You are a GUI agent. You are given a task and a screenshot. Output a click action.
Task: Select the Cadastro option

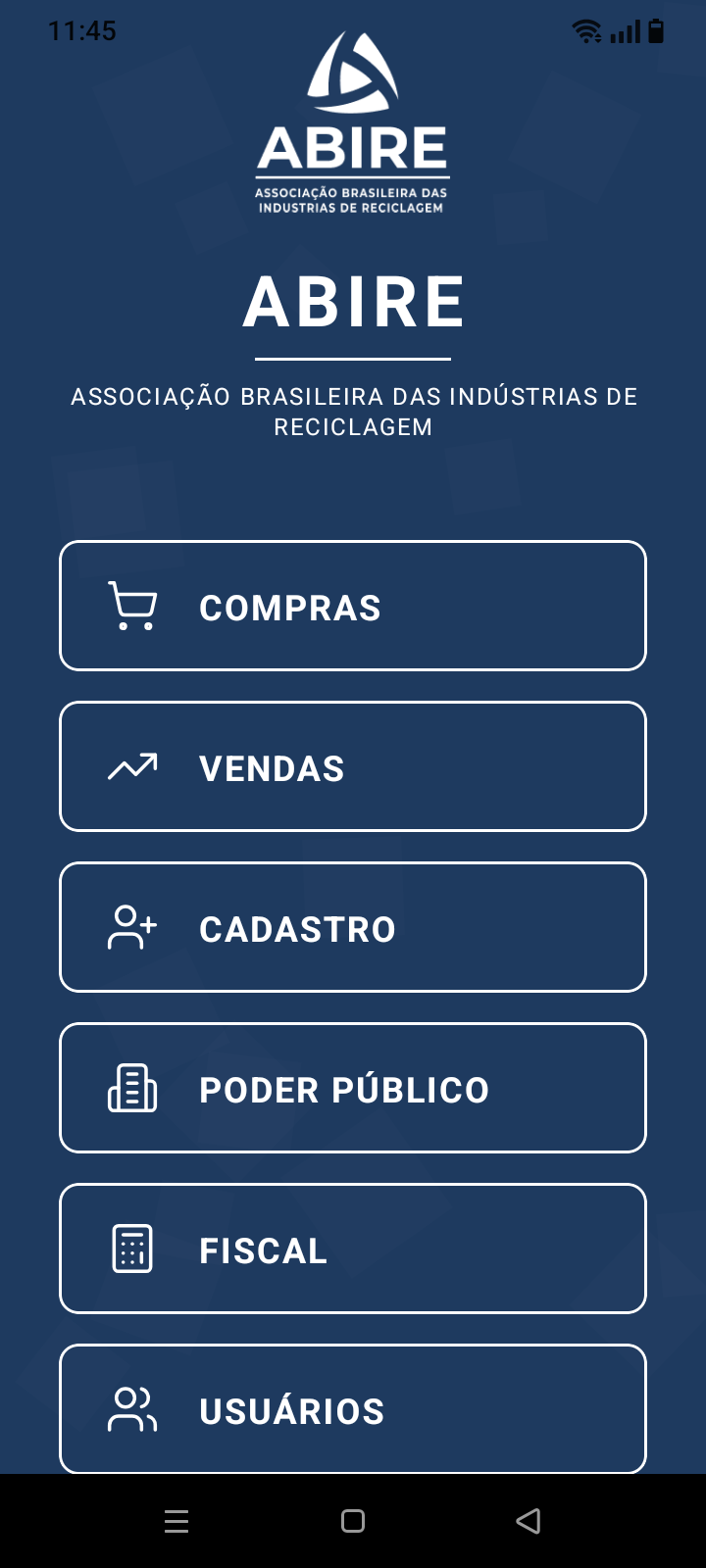tap(353, 927)
